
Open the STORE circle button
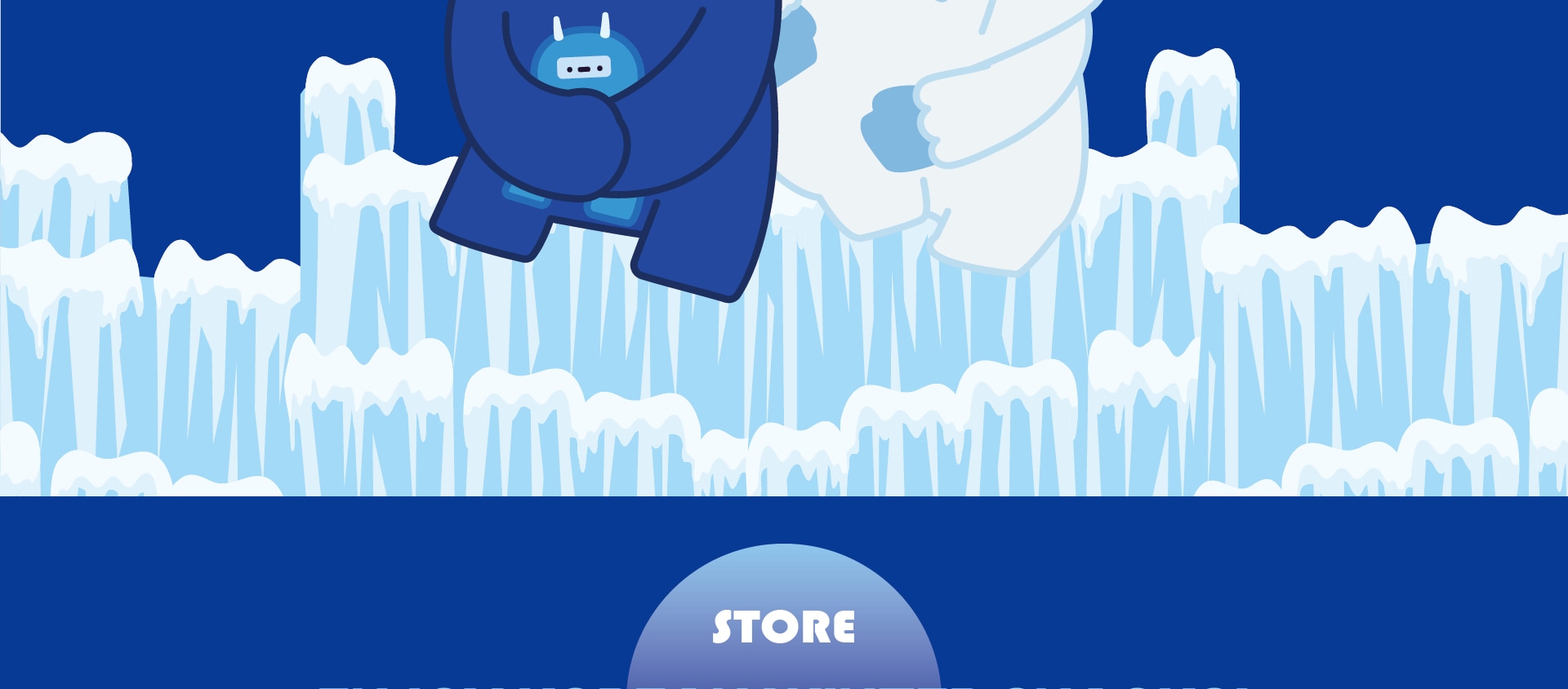[x=783, y=625]
